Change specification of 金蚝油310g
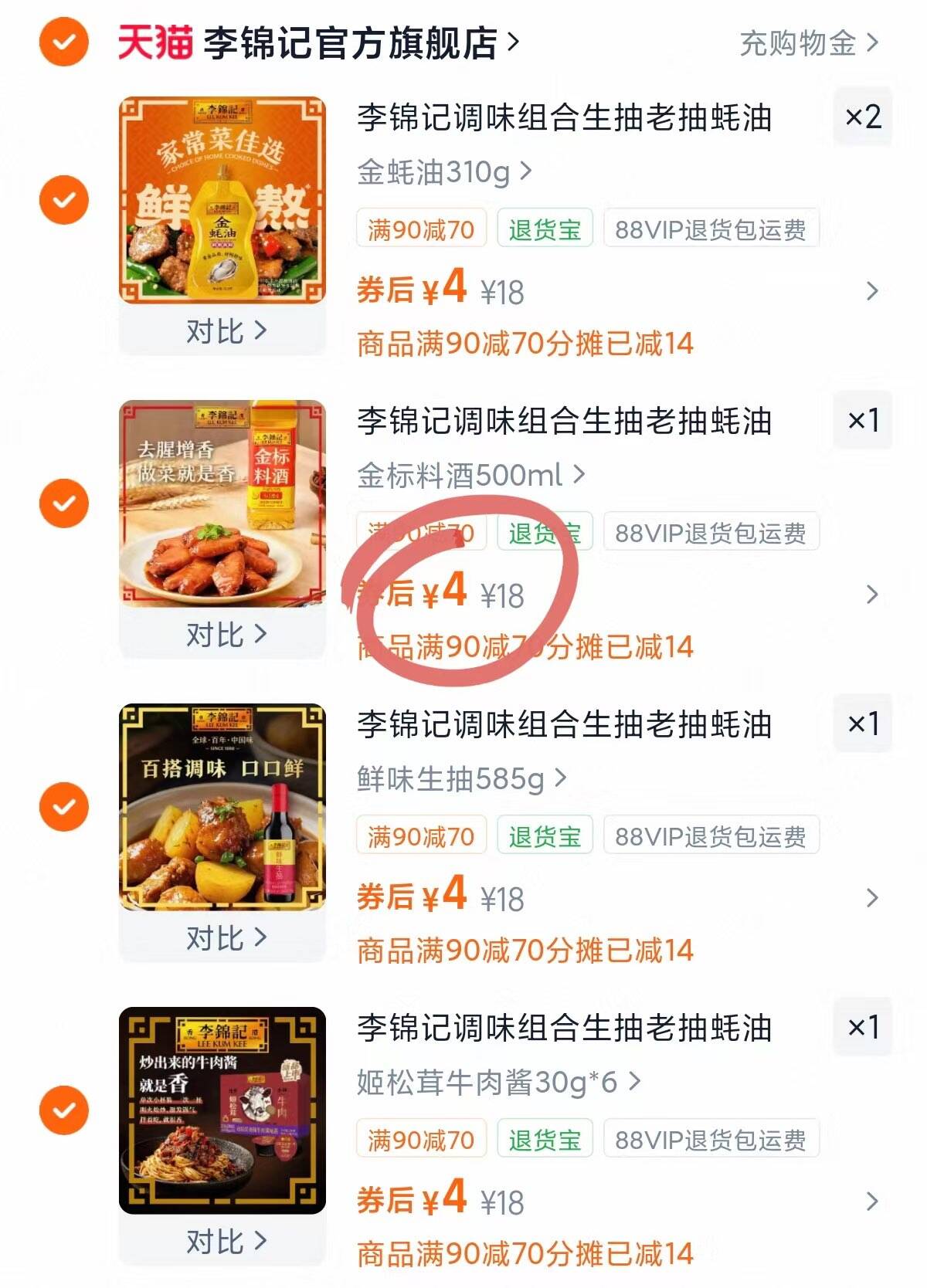 [444, 172]
